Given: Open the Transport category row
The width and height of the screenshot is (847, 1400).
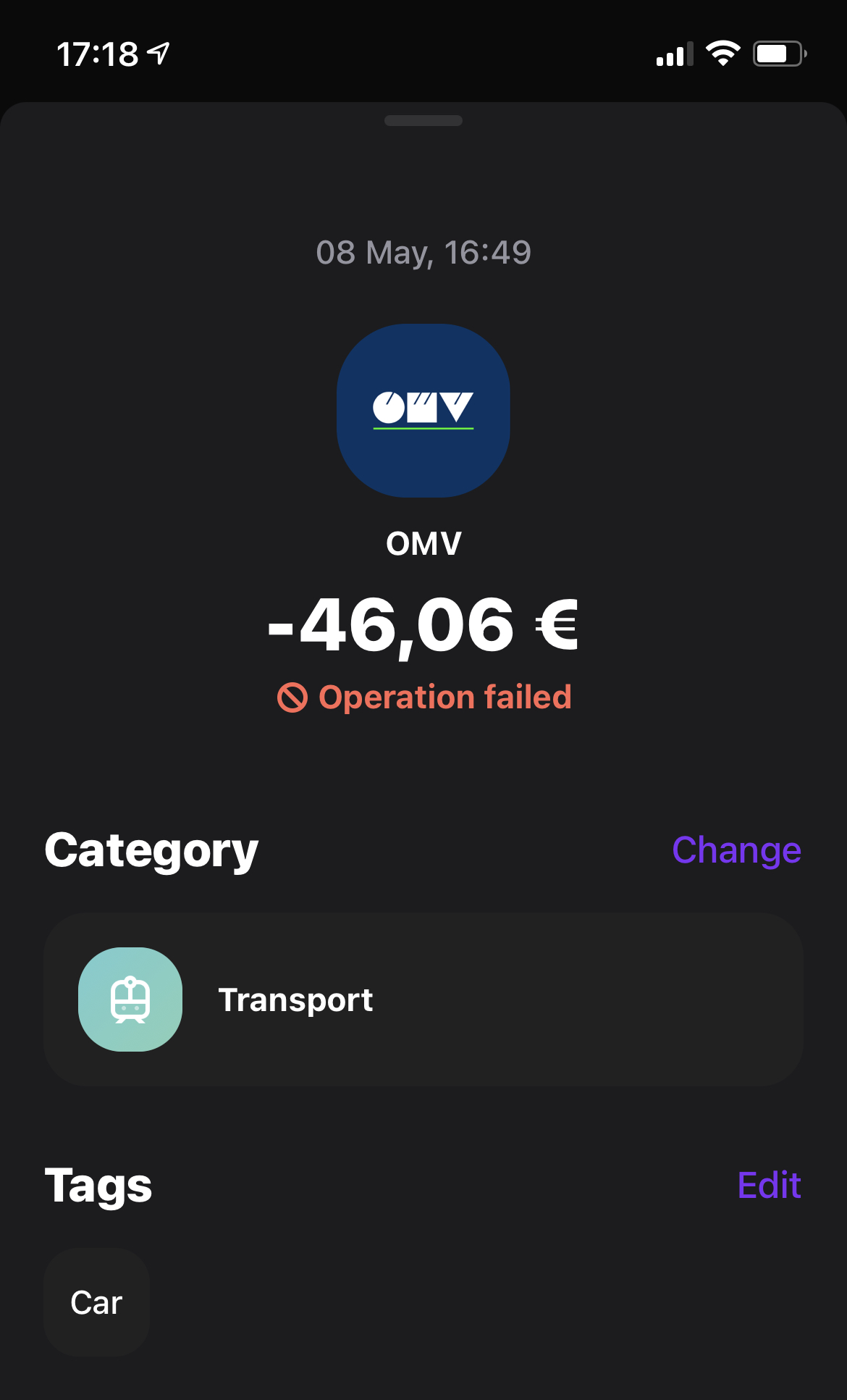Looking at the screenshot, I should (423, 999).
